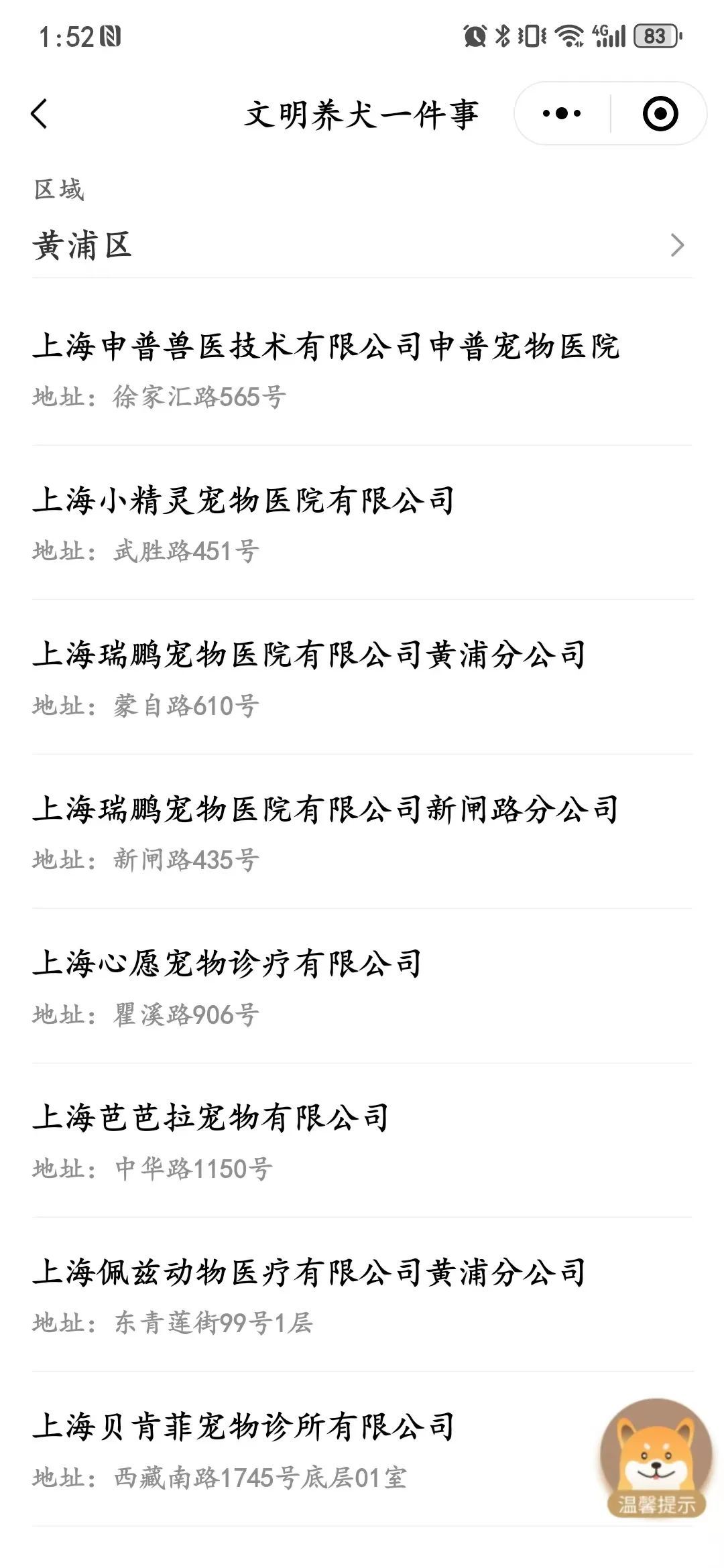Open 上海申普兽医技术有限公司申普宠物医院 entry
Image resolution: width=724 pixels, height=1568 pixels.
[x=362, y=369]
